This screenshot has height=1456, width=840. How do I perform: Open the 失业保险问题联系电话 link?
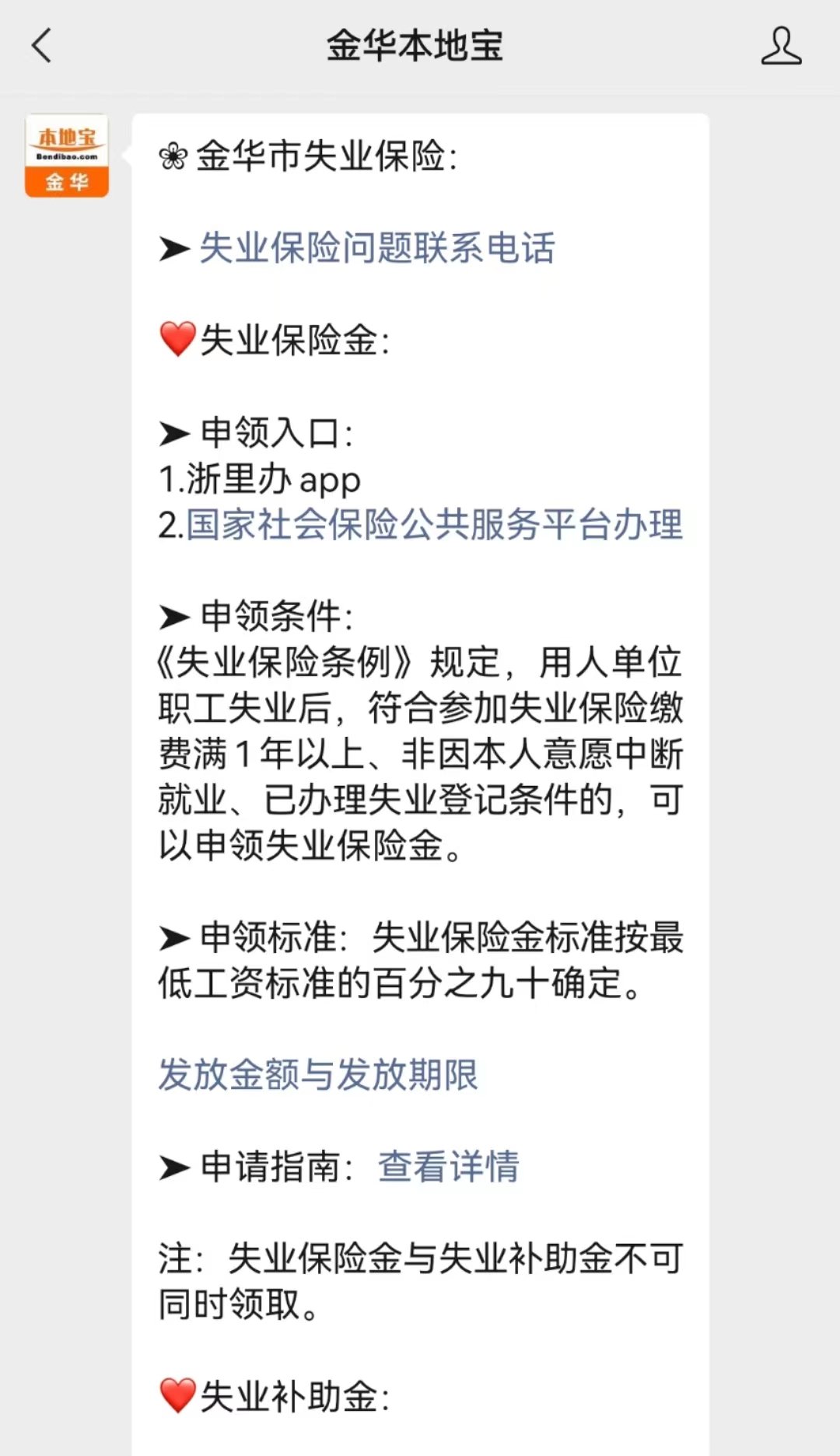pos(377,248)
